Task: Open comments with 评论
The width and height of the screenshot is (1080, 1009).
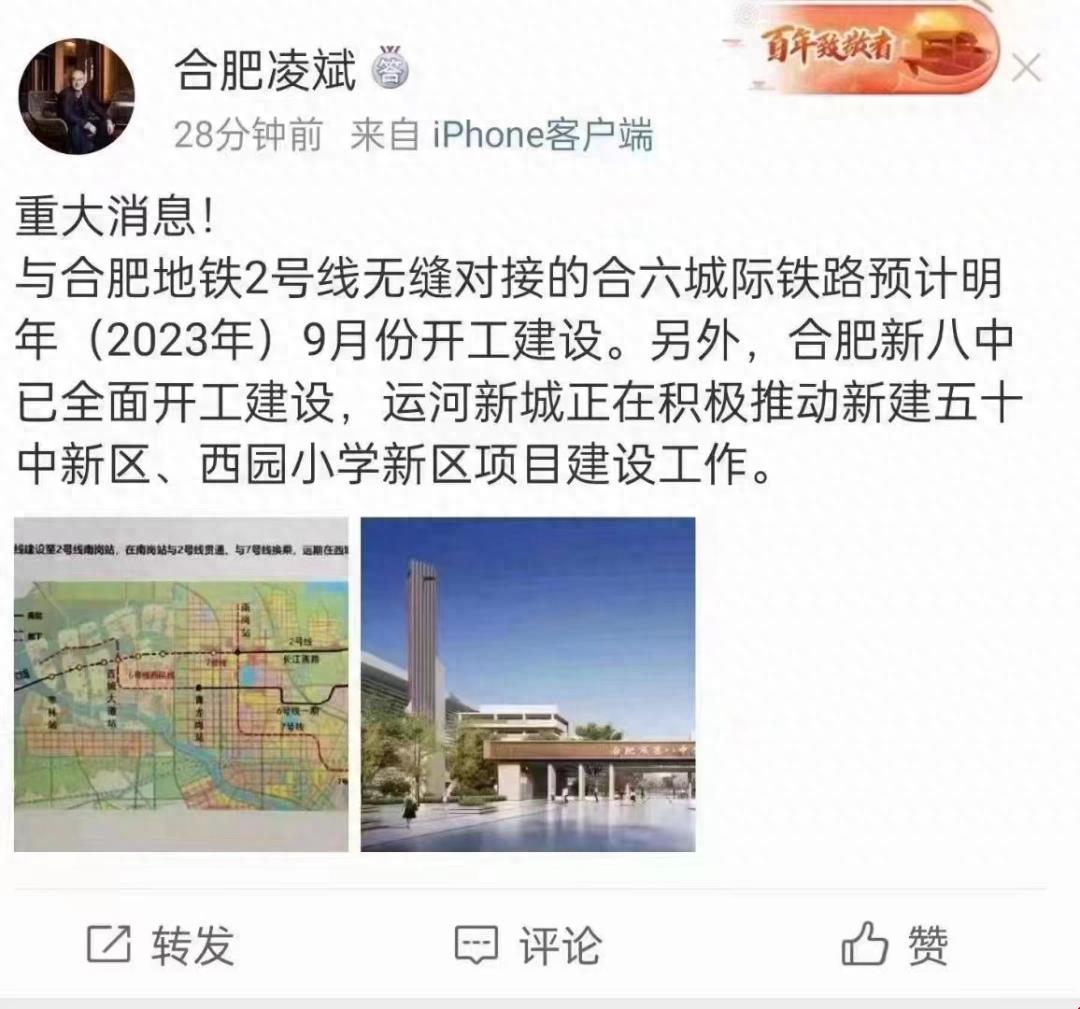Action: click(x=528, y=945)
